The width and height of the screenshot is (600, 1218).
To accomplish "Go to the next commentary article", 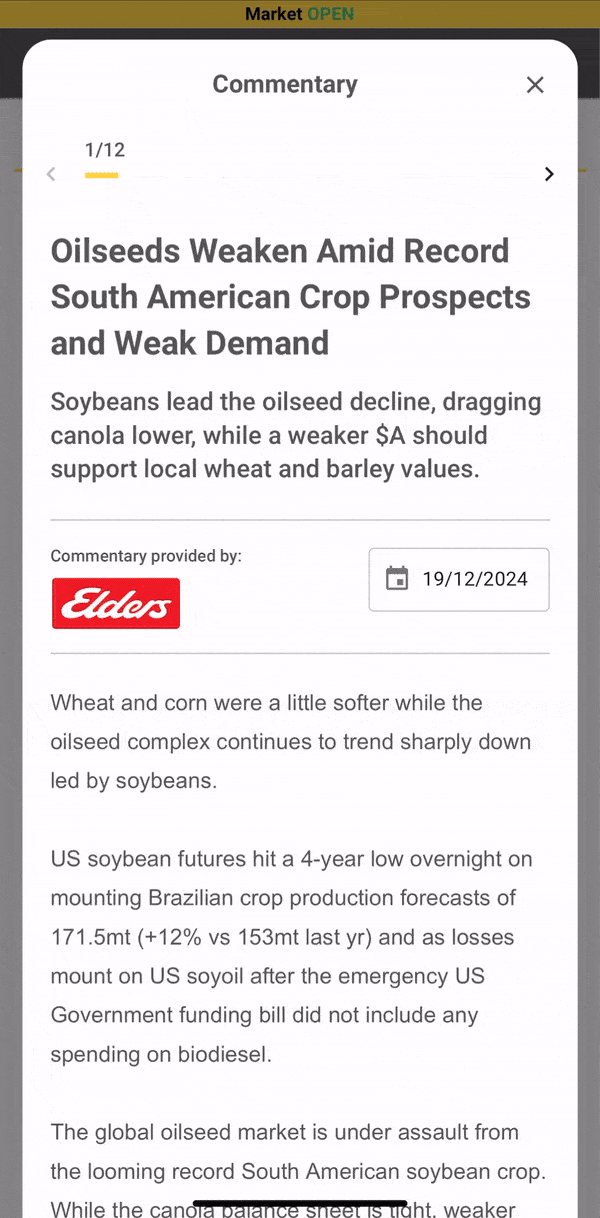I will pos(548,174).
